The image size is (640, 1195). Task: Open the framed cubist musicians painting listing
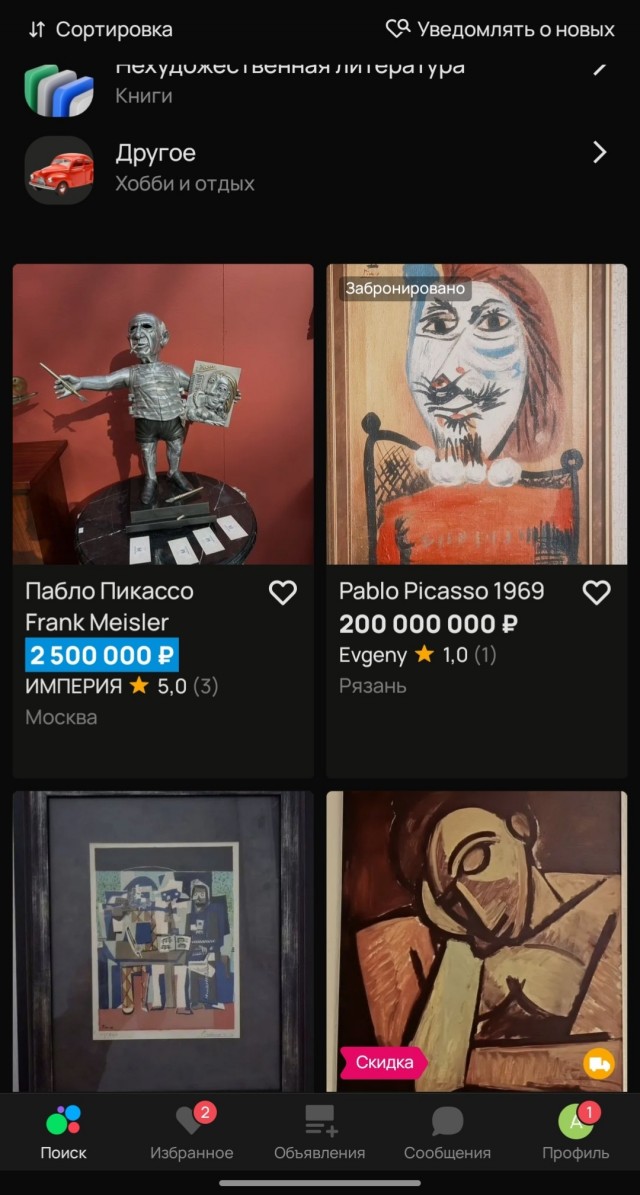(x=163, y=941)
